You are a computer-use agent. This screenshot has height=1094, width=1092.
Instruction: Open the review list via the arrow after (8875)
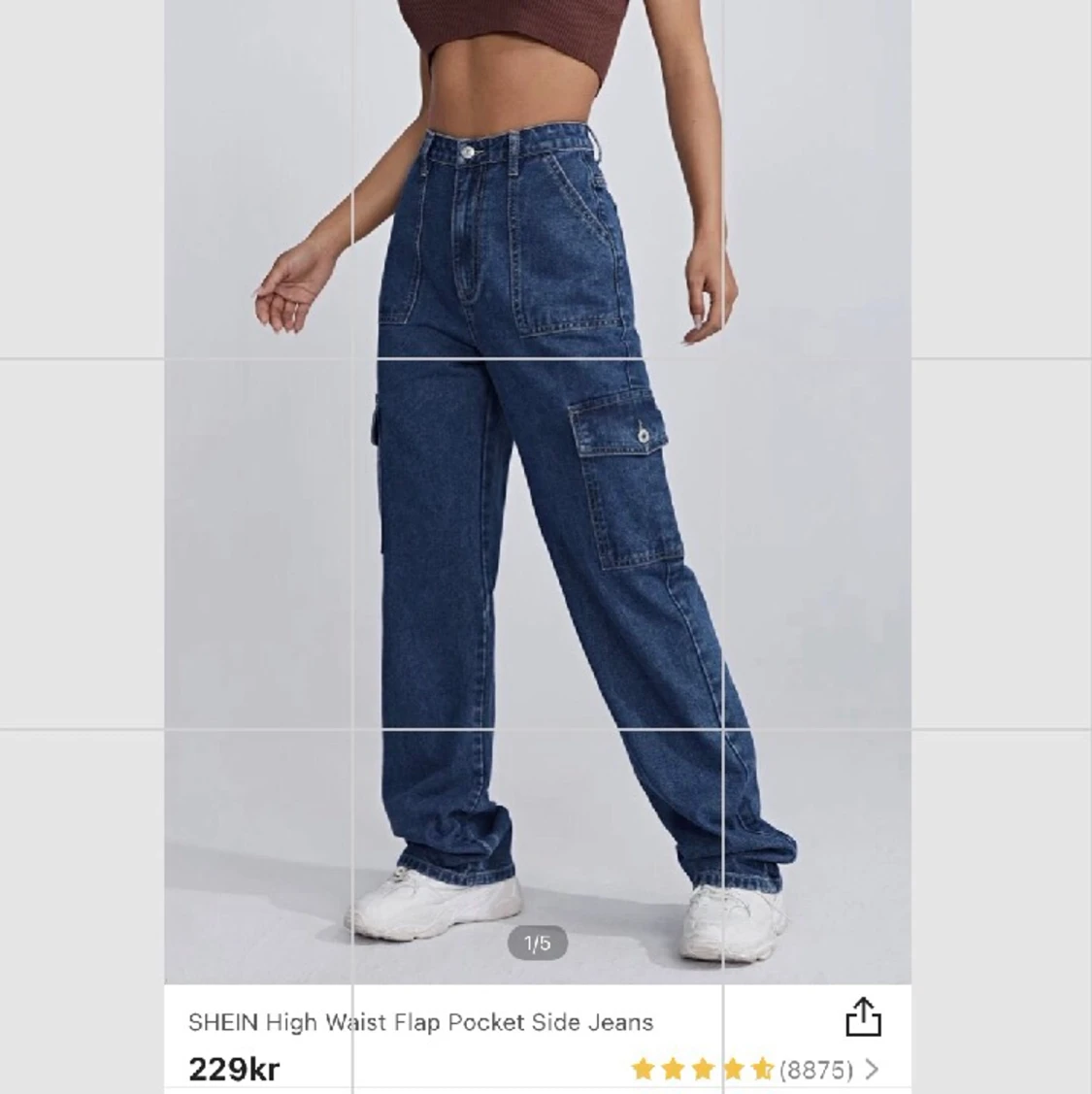872,1068
